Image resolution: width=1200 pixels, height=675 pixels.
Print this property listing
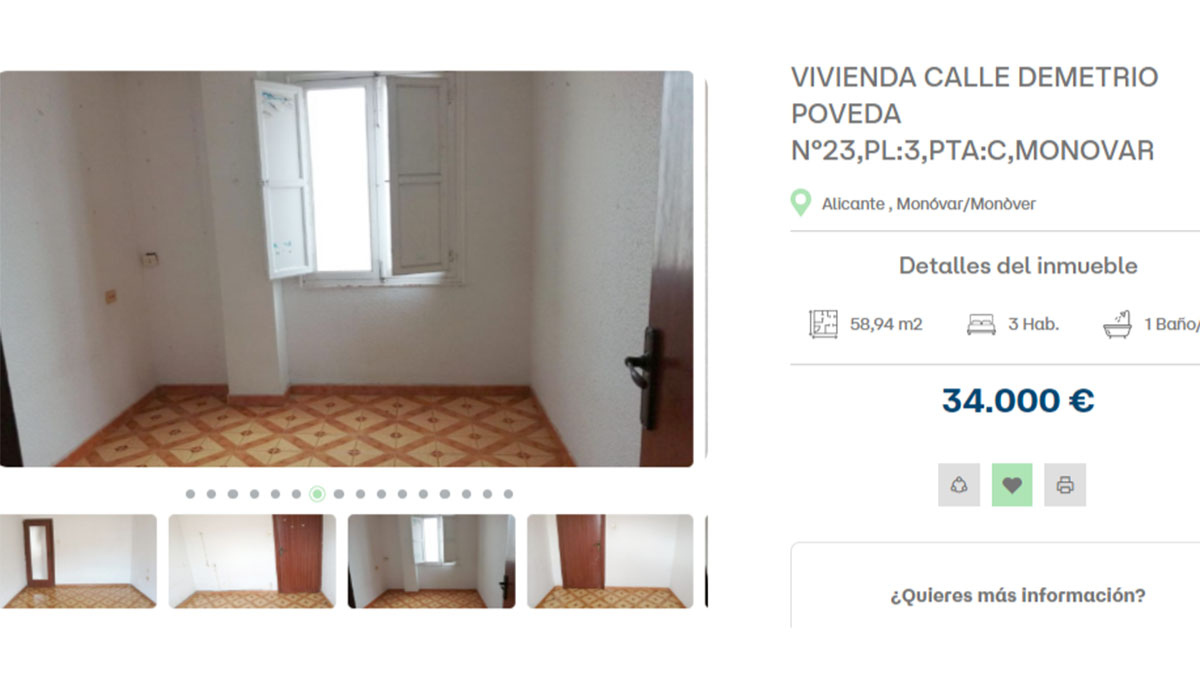(x=1065, y=485)
